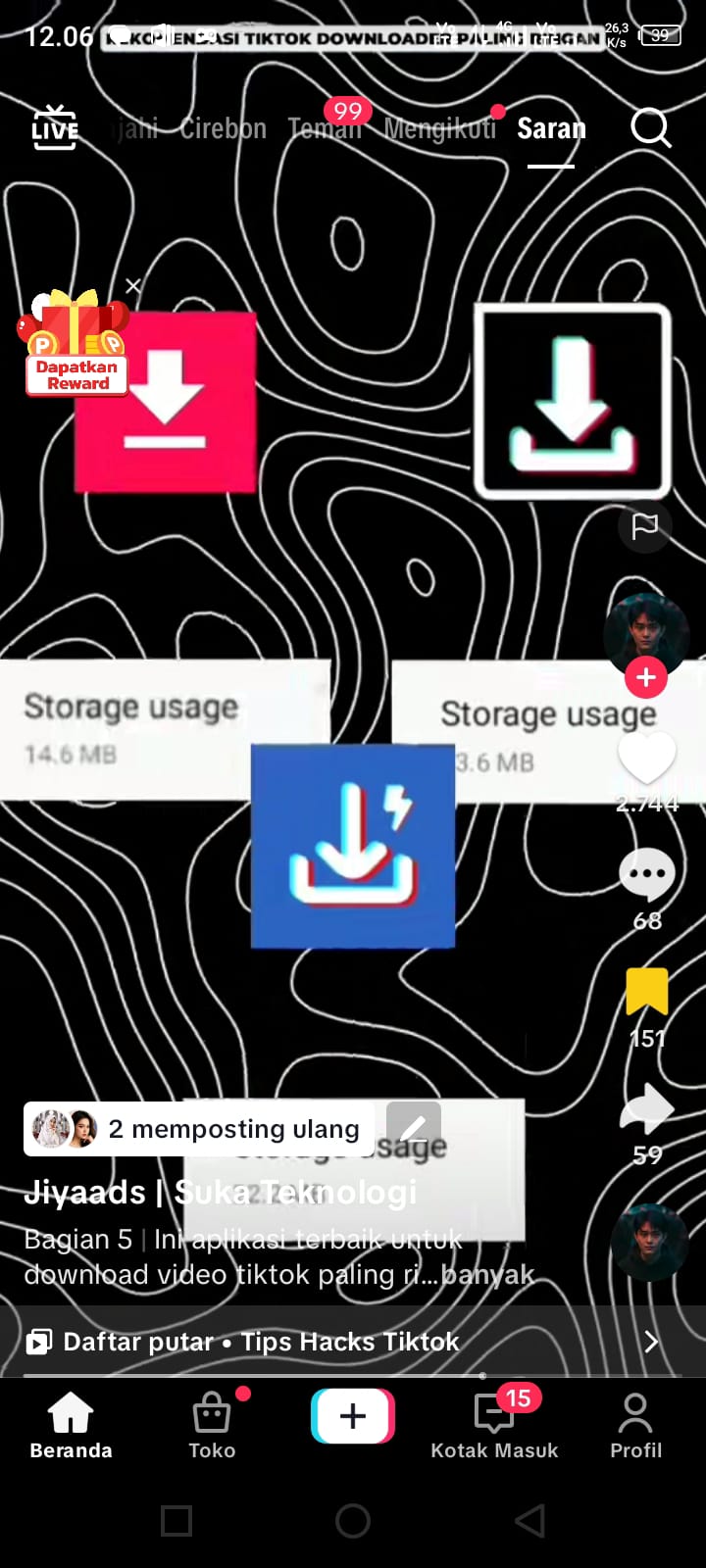Open the comments on this video
The height and width of the screenshot is (1568, 706).
(646, 875)
